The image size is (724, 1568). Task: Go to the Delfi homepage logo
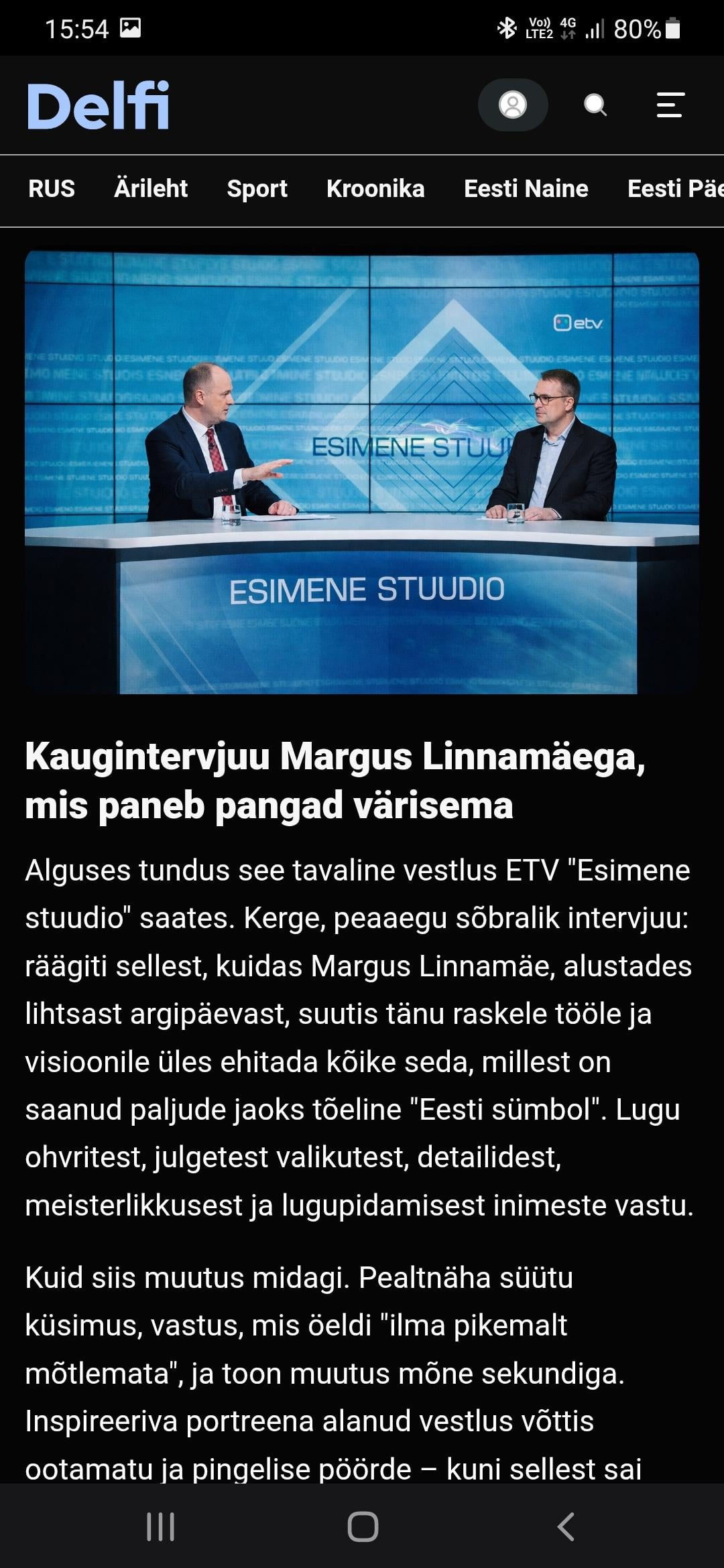(98, 106)
